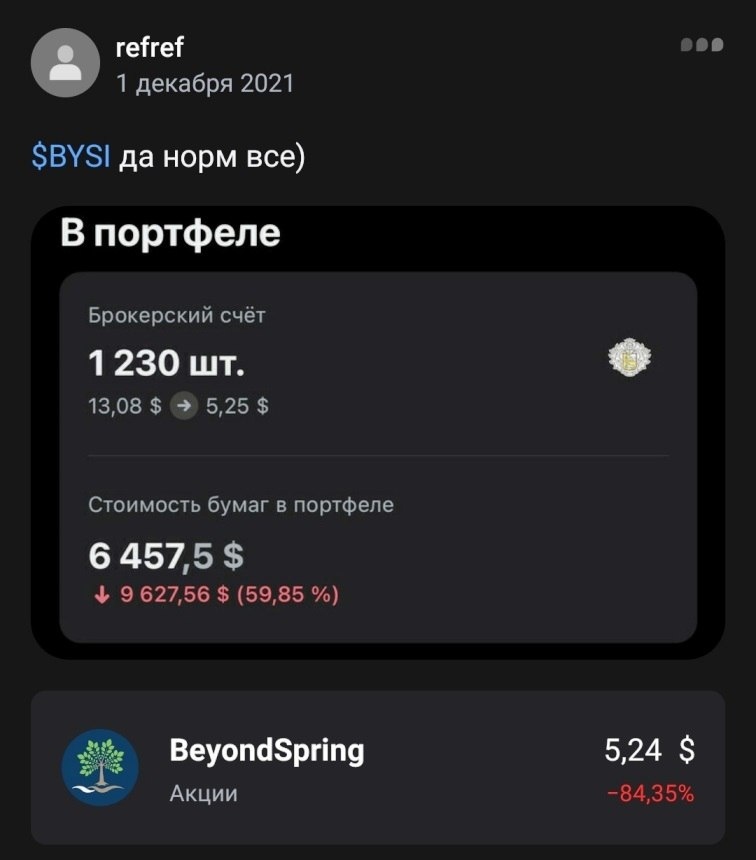Open the BeyondSpring stock card
Viewport: 756px width, 860px height.
coord(377,767)
